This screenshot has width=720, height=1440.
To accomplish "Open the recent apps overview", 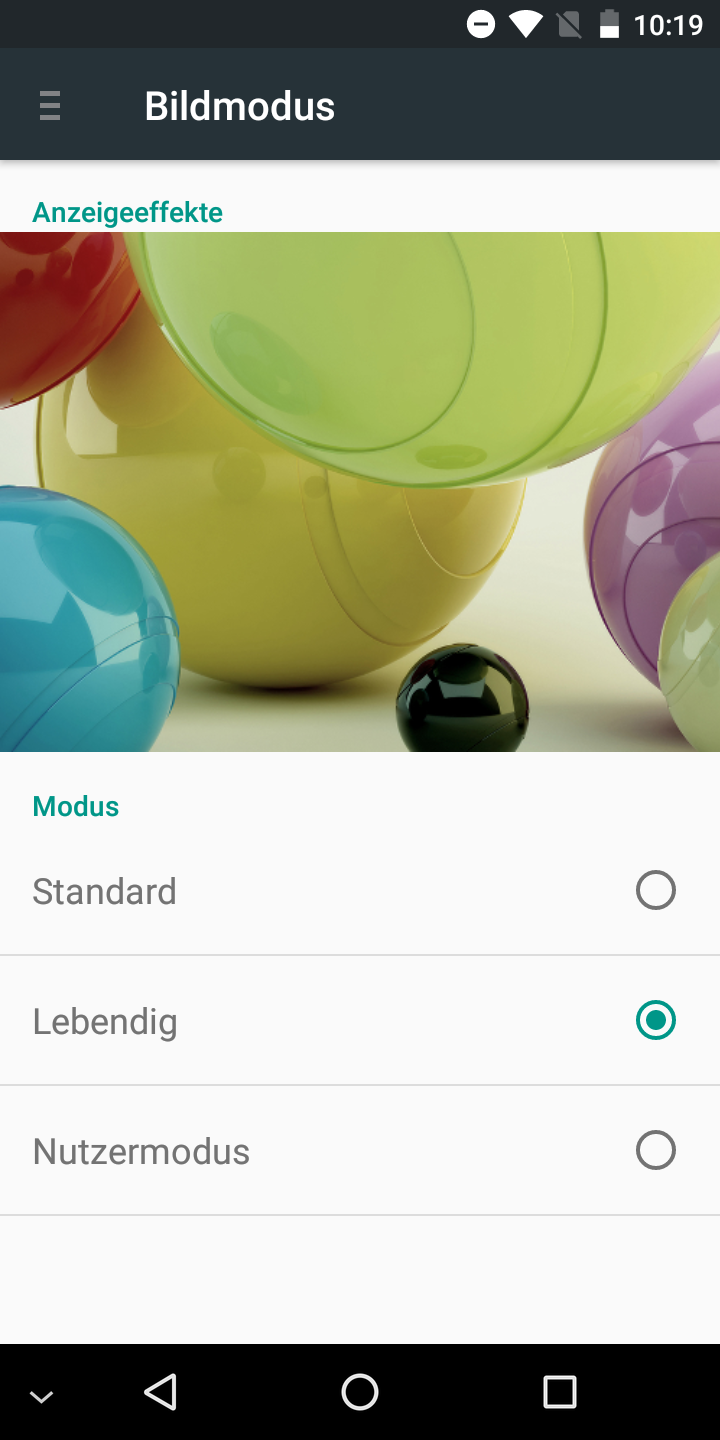I will click(x=559, y=1391).
